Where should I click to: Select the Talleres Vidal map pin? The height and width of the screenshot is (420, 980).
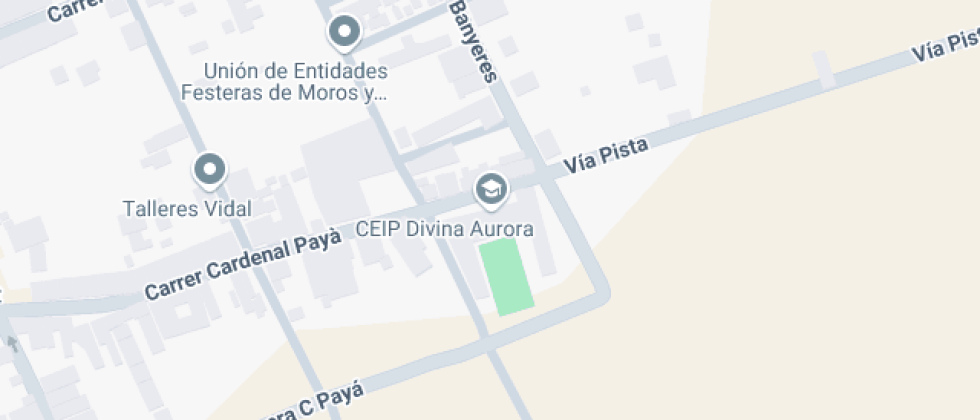(x=210, y=170)
